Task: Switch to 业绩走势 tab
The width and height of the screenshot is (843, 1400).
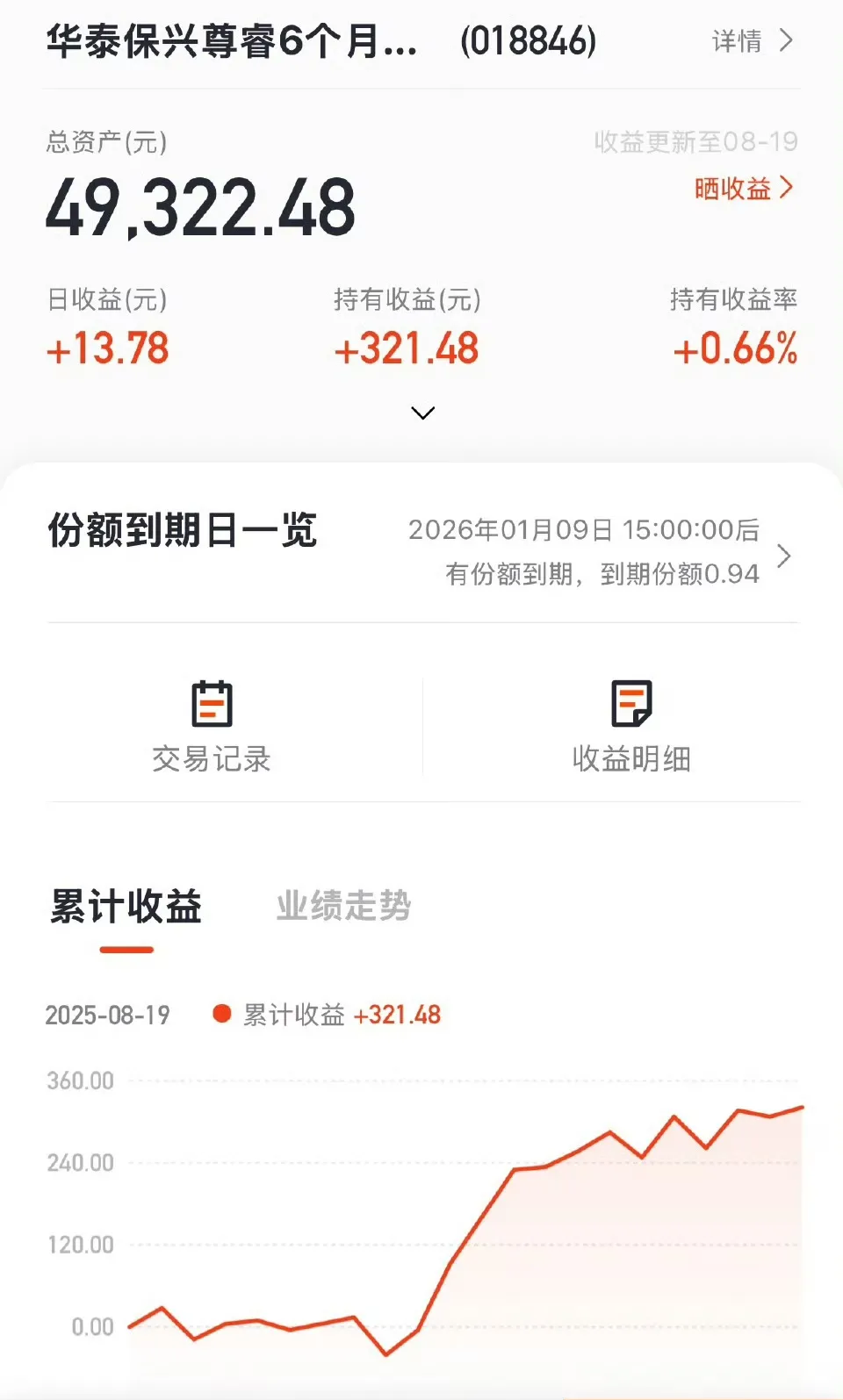Action: pyautogui.click(x=343, y=906)
